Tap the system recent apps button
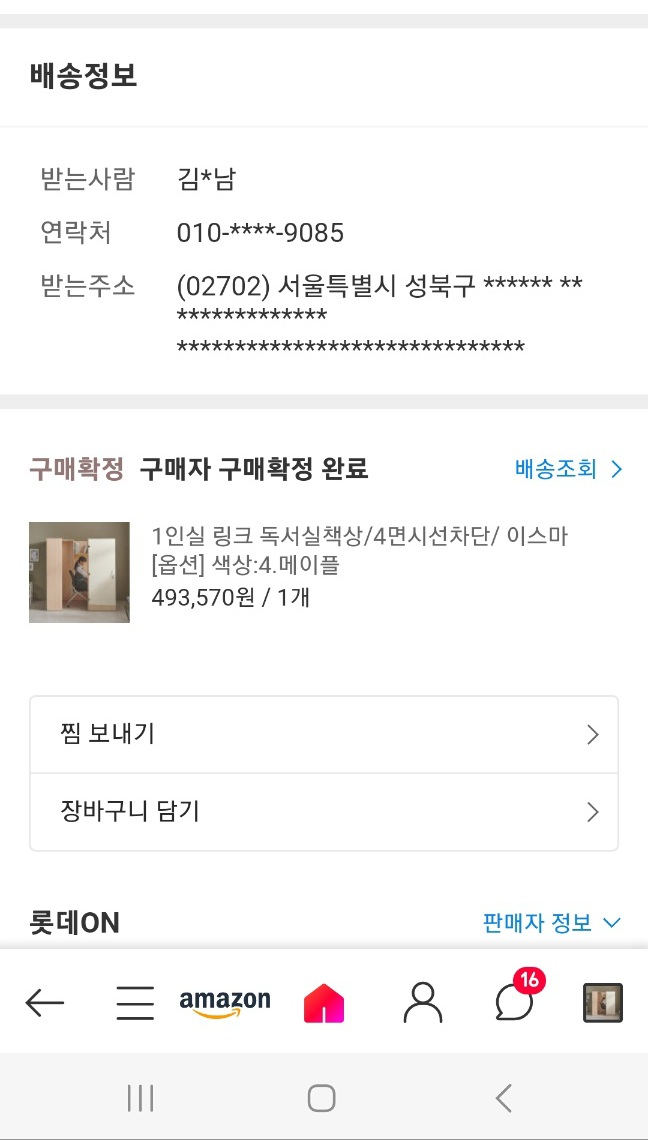Viewport: 648px width, 1140px height. pyautogui.click(x=140, y=1098)
